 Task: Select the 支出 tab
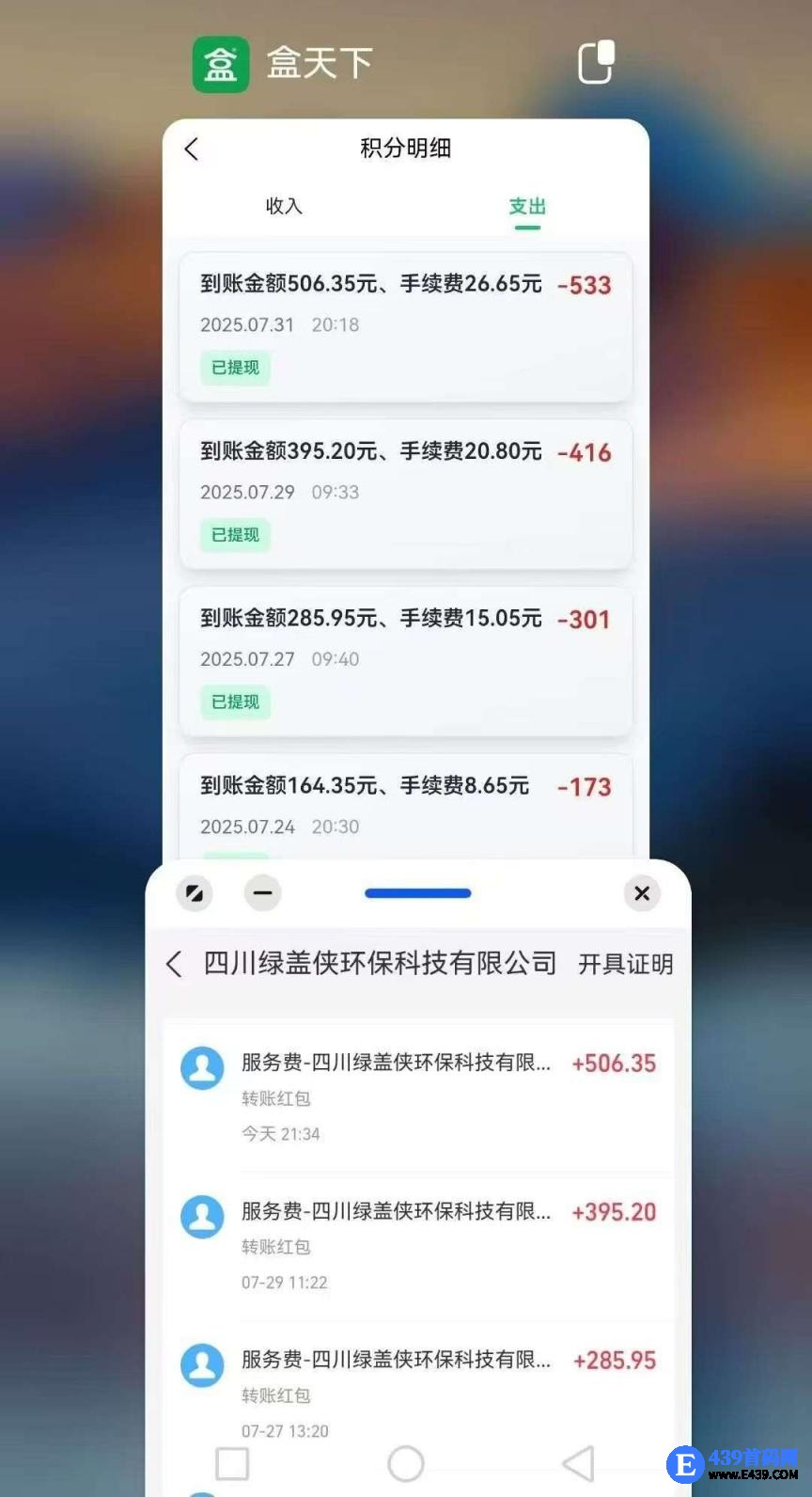pos(526,206)
